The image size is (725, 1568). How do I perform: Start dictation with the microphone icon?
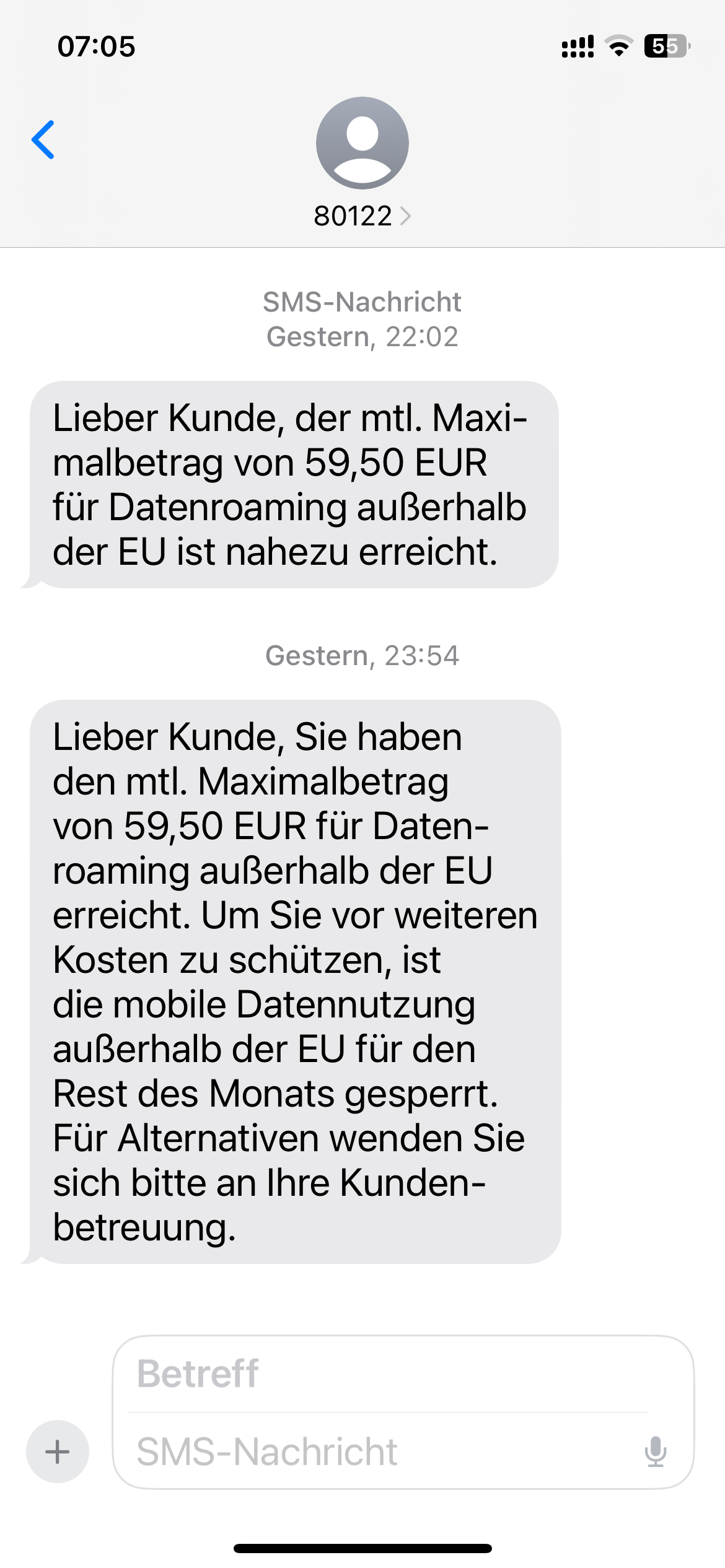[x=656, y=1452]
